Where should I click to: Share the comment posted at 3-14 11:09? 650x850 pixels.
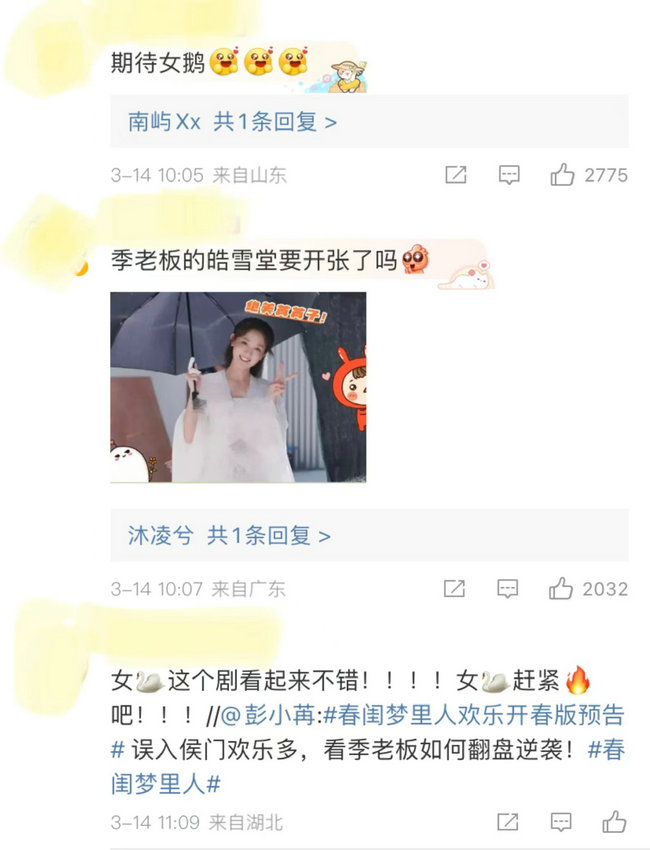click(508, 822)
